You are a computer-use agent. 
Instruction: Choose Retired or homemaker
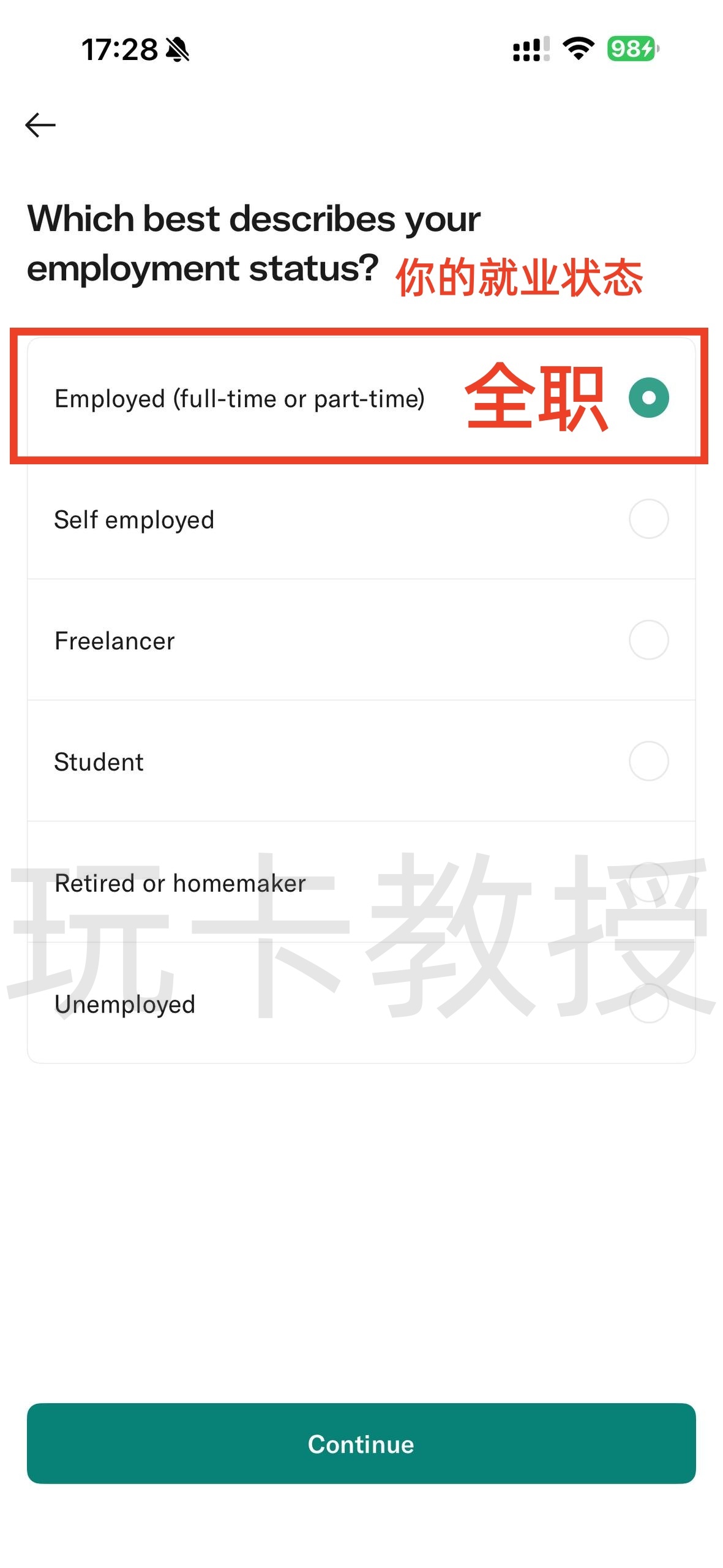click(x=361, y=883)
